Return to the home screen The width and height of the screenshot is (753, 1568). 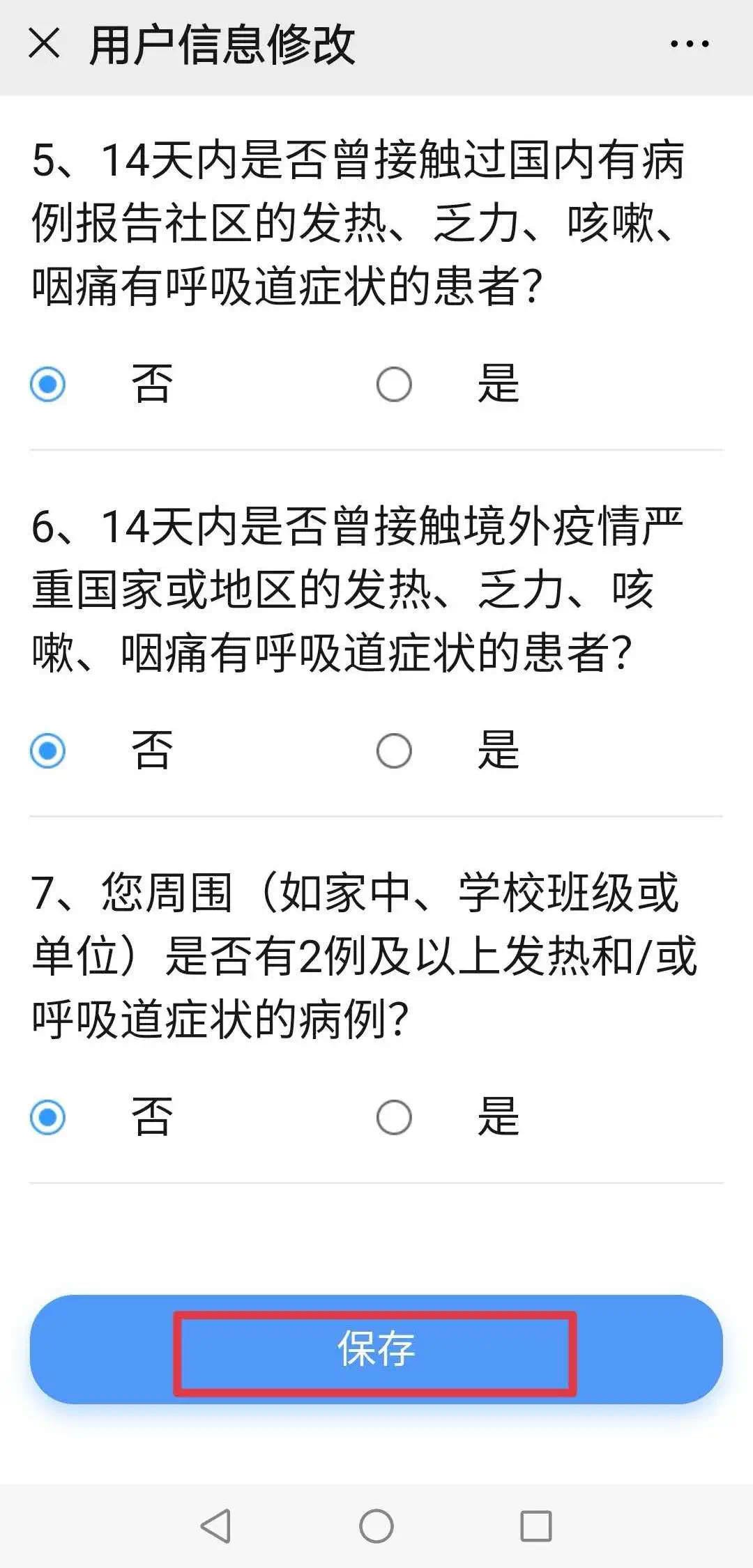(x=376, y=1525)
